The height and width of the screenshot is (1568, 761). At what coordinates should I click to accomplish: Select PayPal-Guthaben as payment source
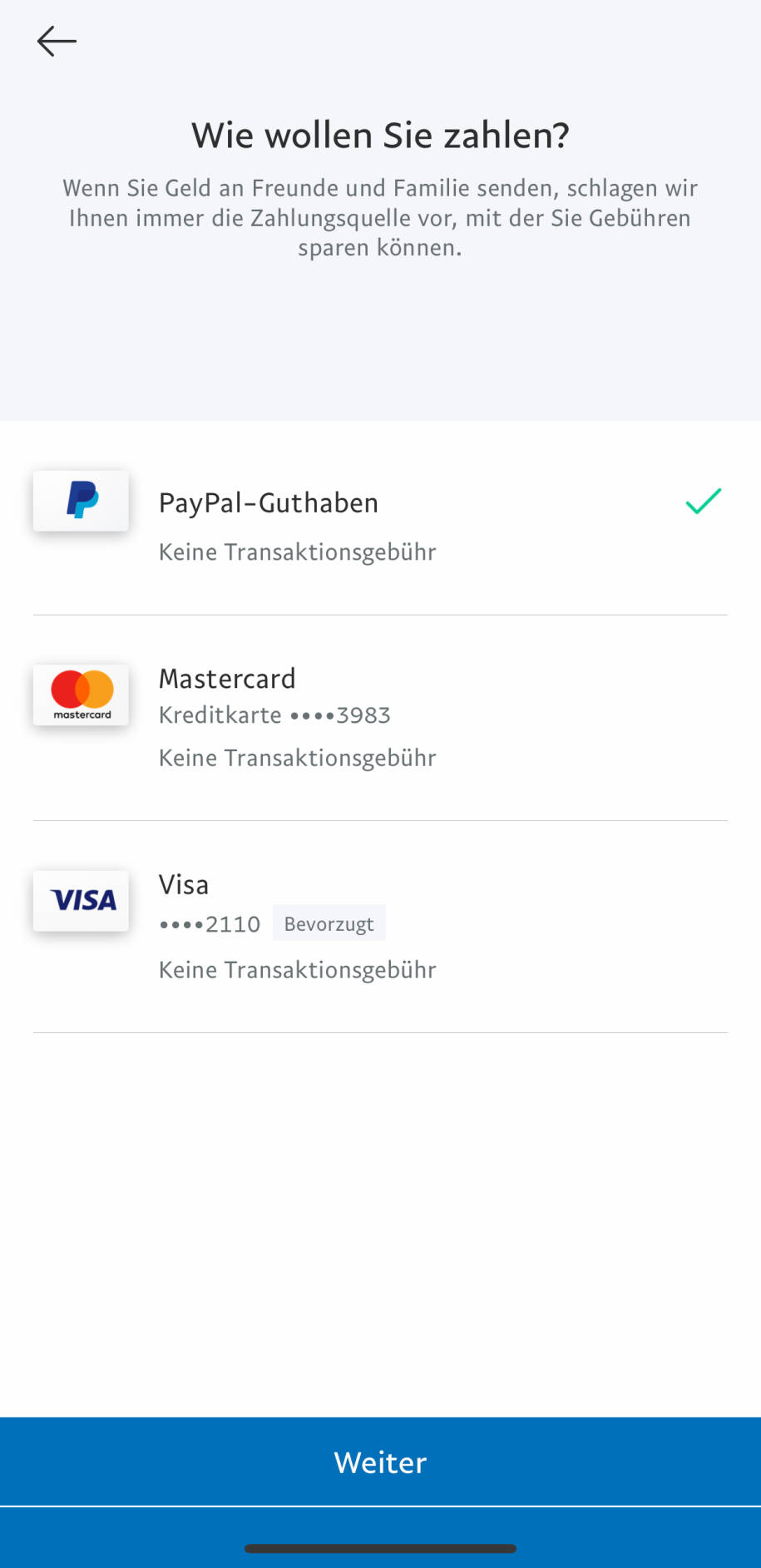tap(380, 518)
